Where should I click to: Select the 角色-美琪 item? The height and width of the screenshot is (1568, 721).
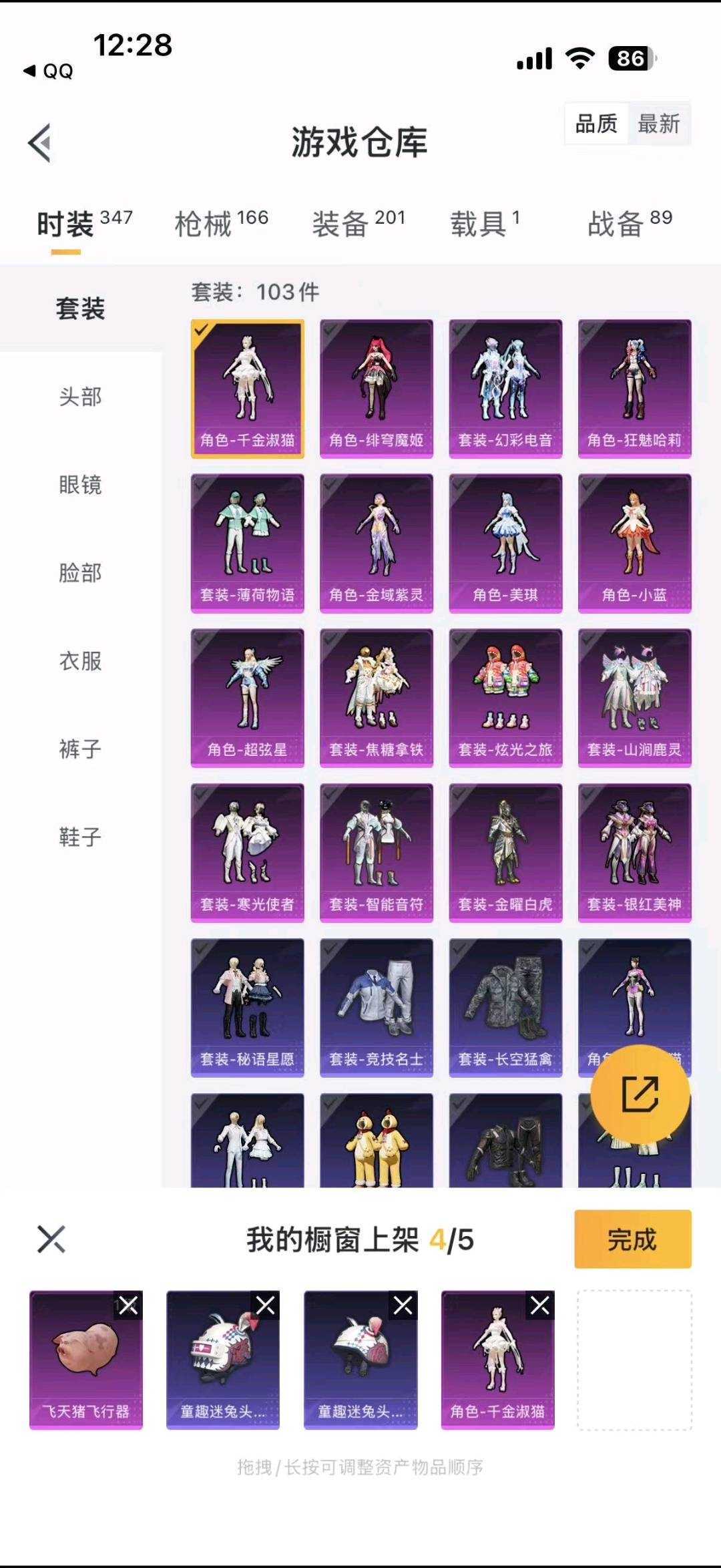[505, 543]
